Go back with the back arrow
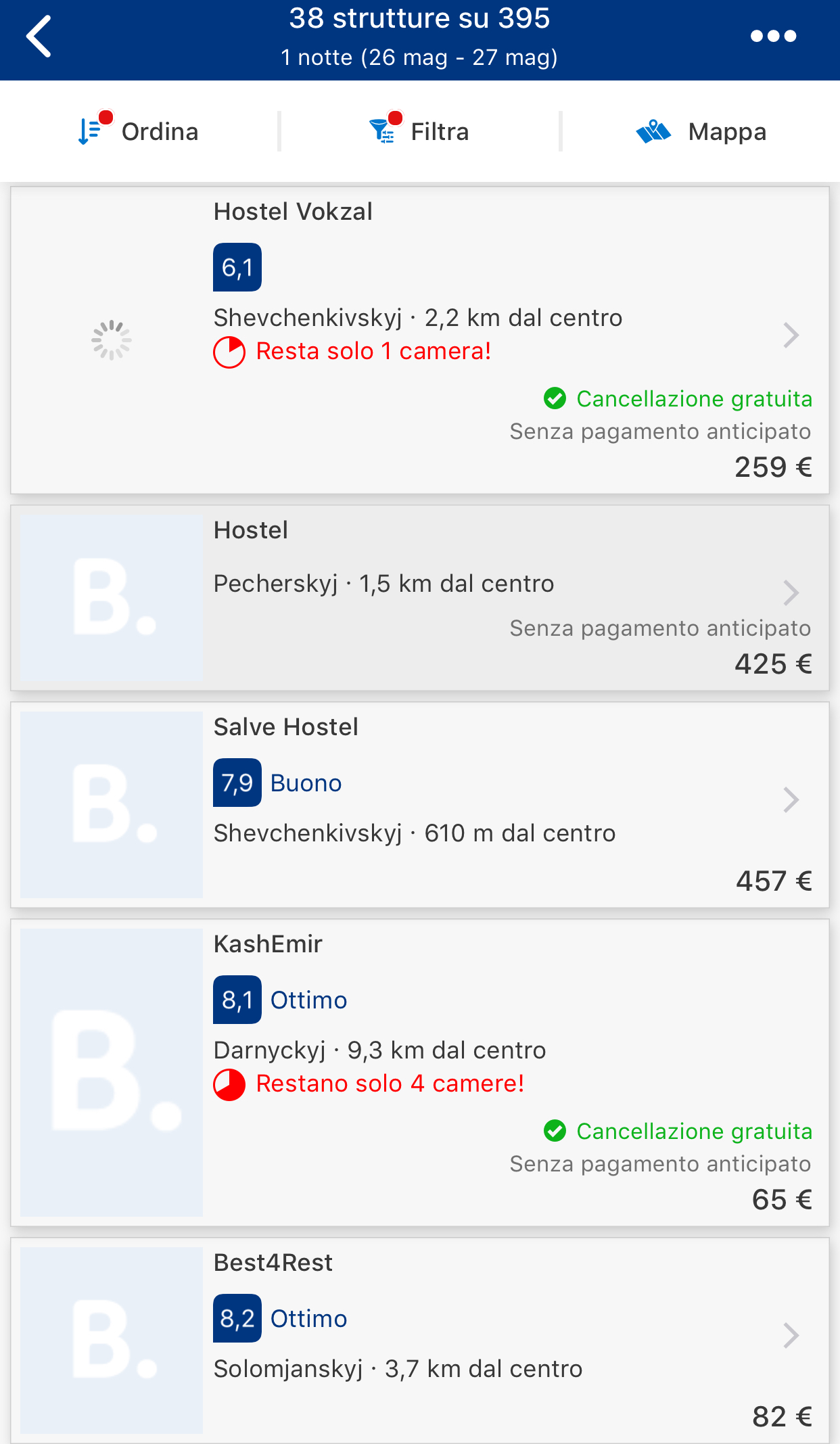The height and width of the screenshot is (1444, 840). 39,37
